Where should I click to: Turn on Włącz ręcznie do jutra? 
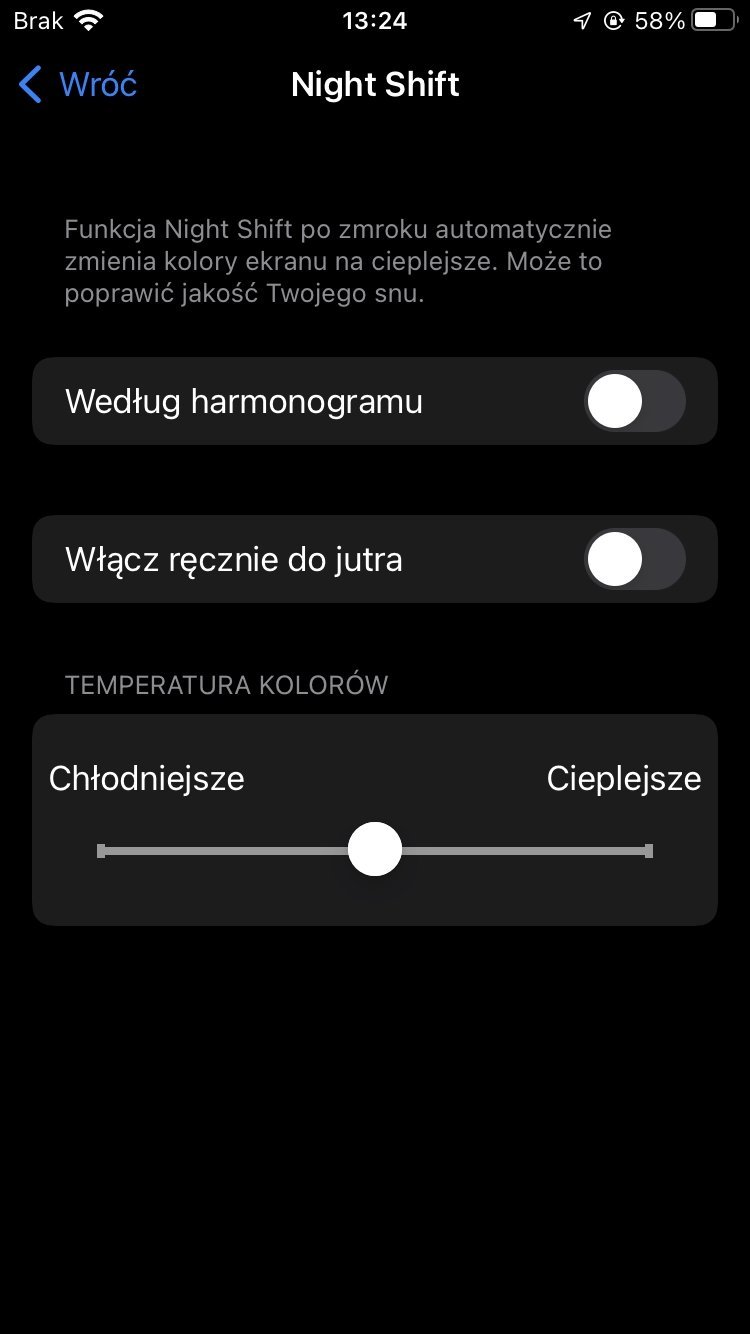[635, 559]
